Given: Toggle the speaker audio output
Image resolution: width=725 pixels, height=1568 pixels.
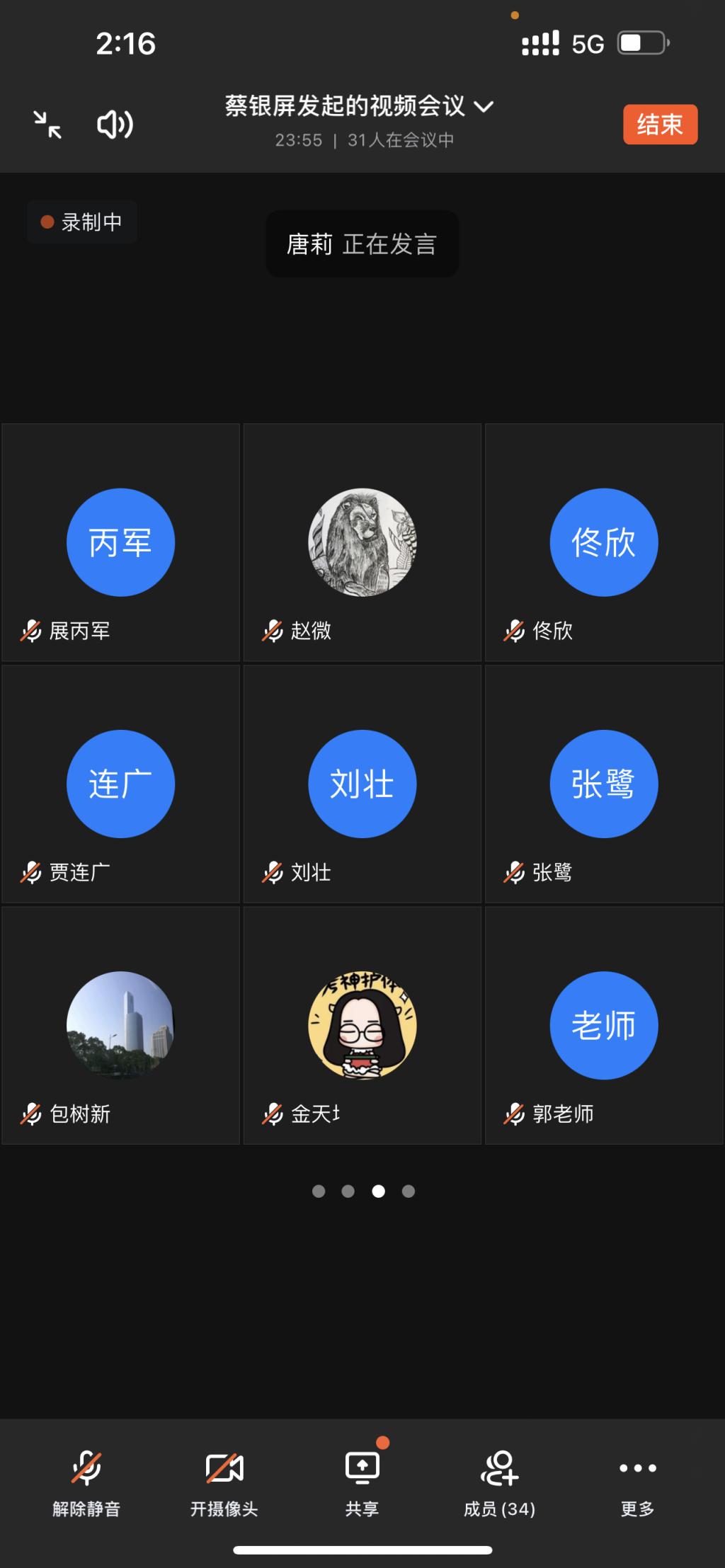Looking at the screenshot, I should coord(115,125).
